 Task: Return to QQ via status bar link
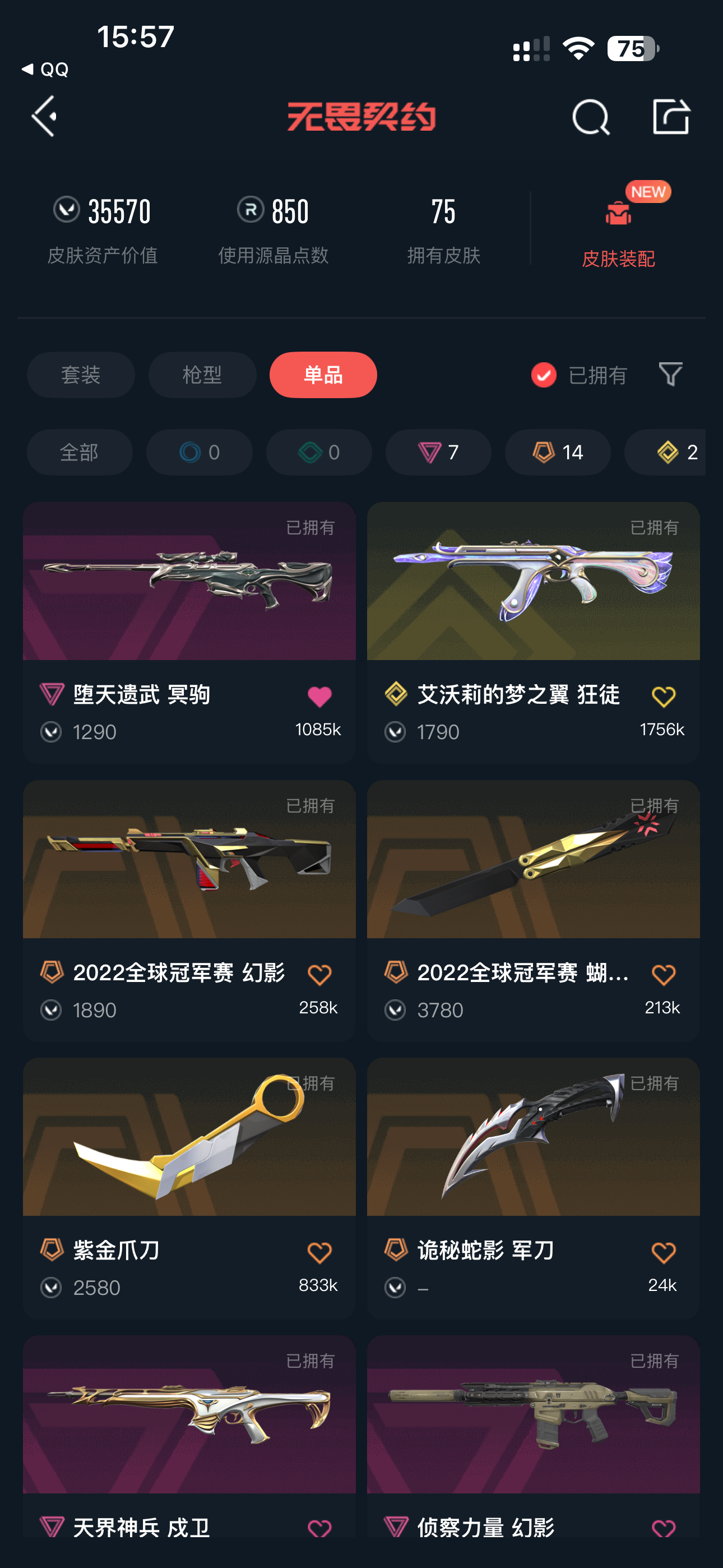pyautogui.click(x=45, y=70)
